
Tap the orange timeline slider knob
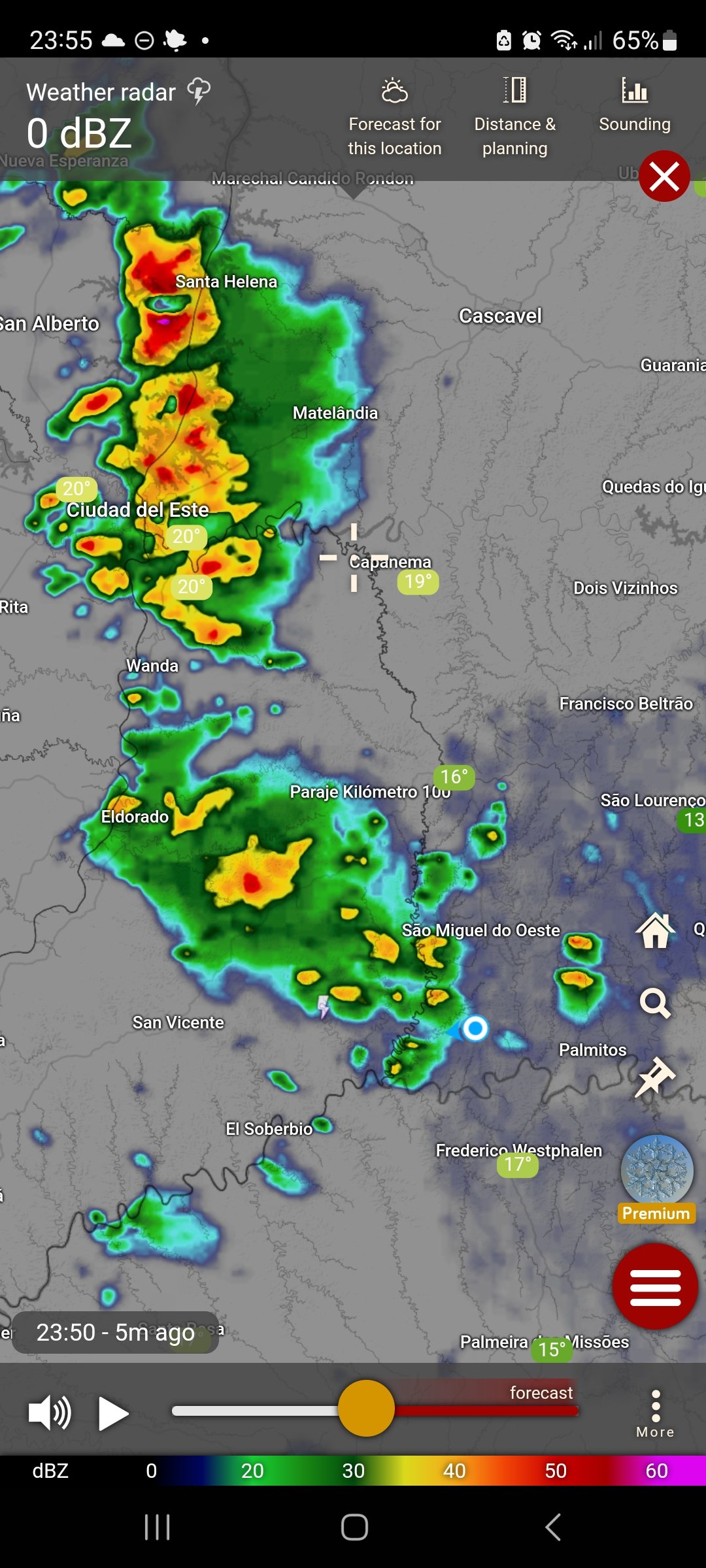pos(366,1408)
